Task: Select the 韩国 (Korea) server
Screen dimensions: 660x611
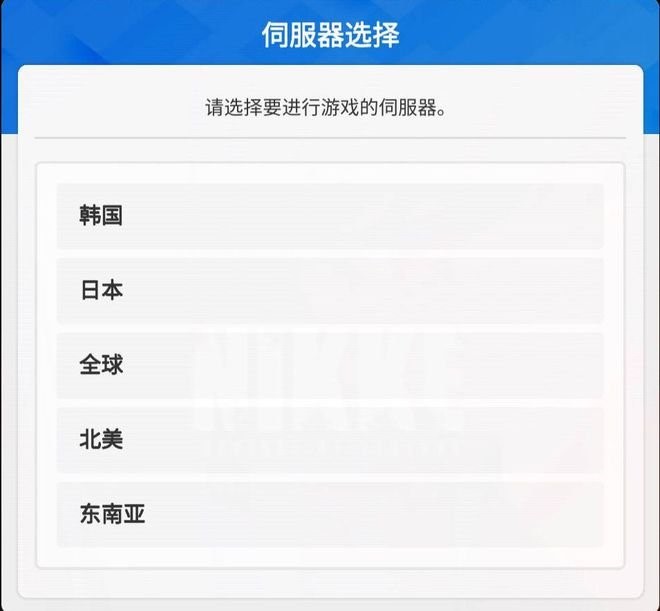Action: pos(330,215)
